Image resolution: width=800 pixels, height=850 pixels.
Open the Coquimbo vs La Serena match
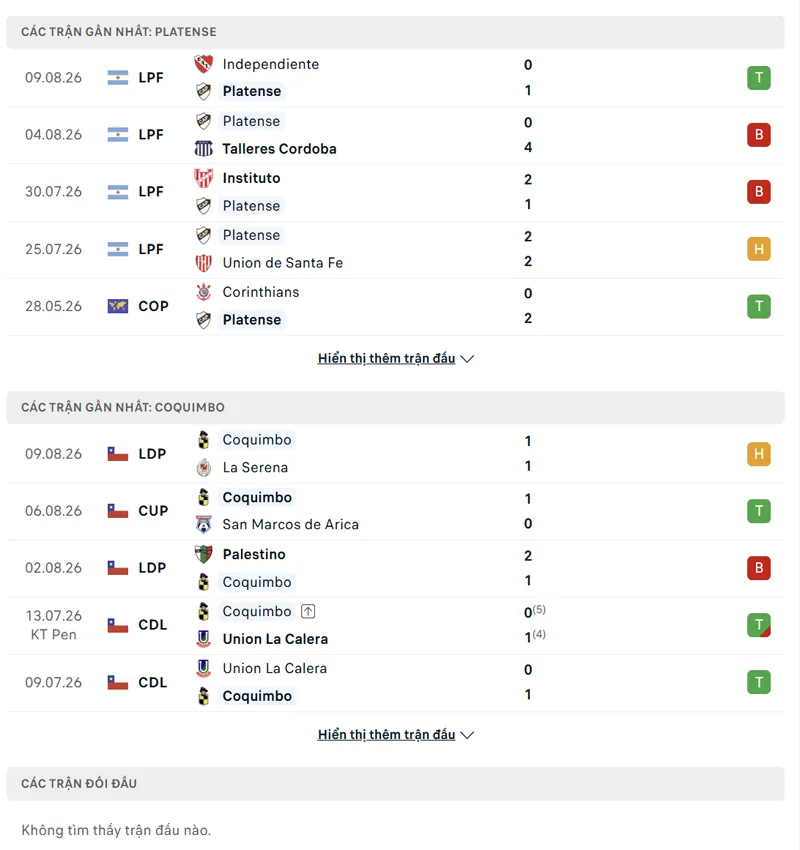point(396,454)
